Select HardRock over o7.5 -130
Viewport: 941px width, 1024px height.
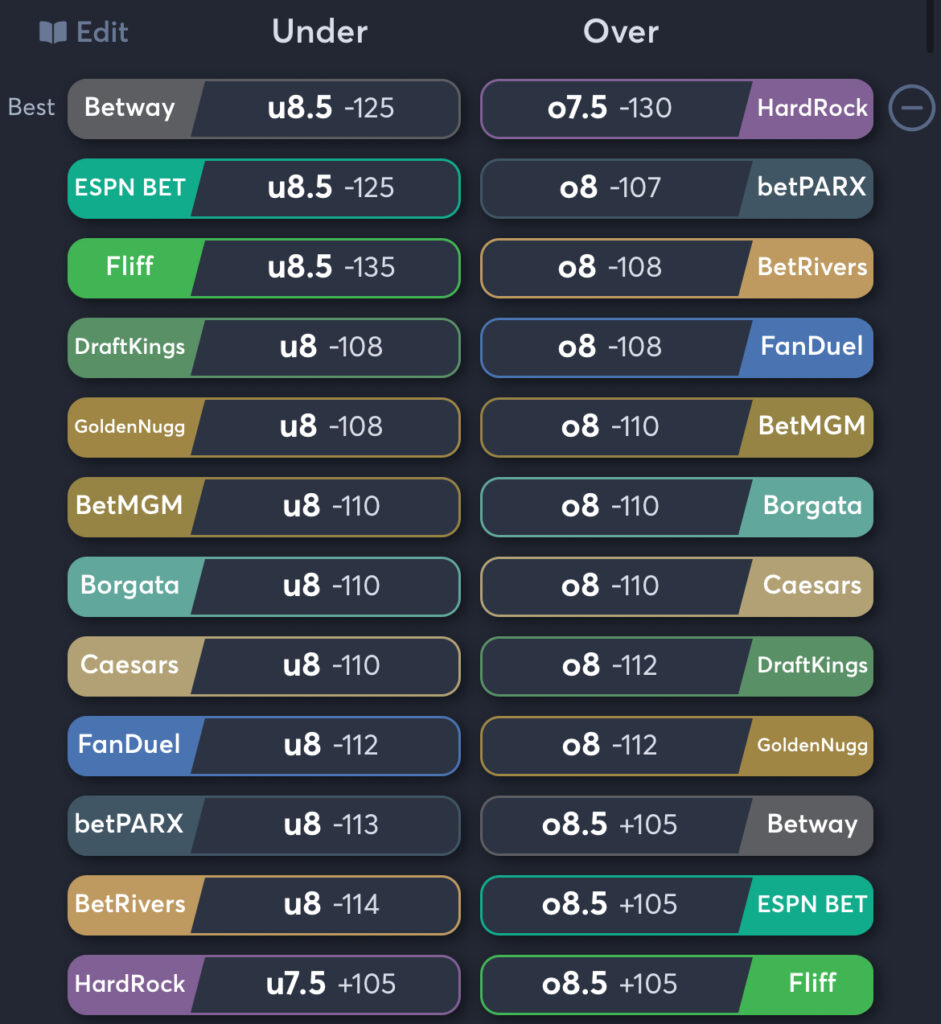677,108
